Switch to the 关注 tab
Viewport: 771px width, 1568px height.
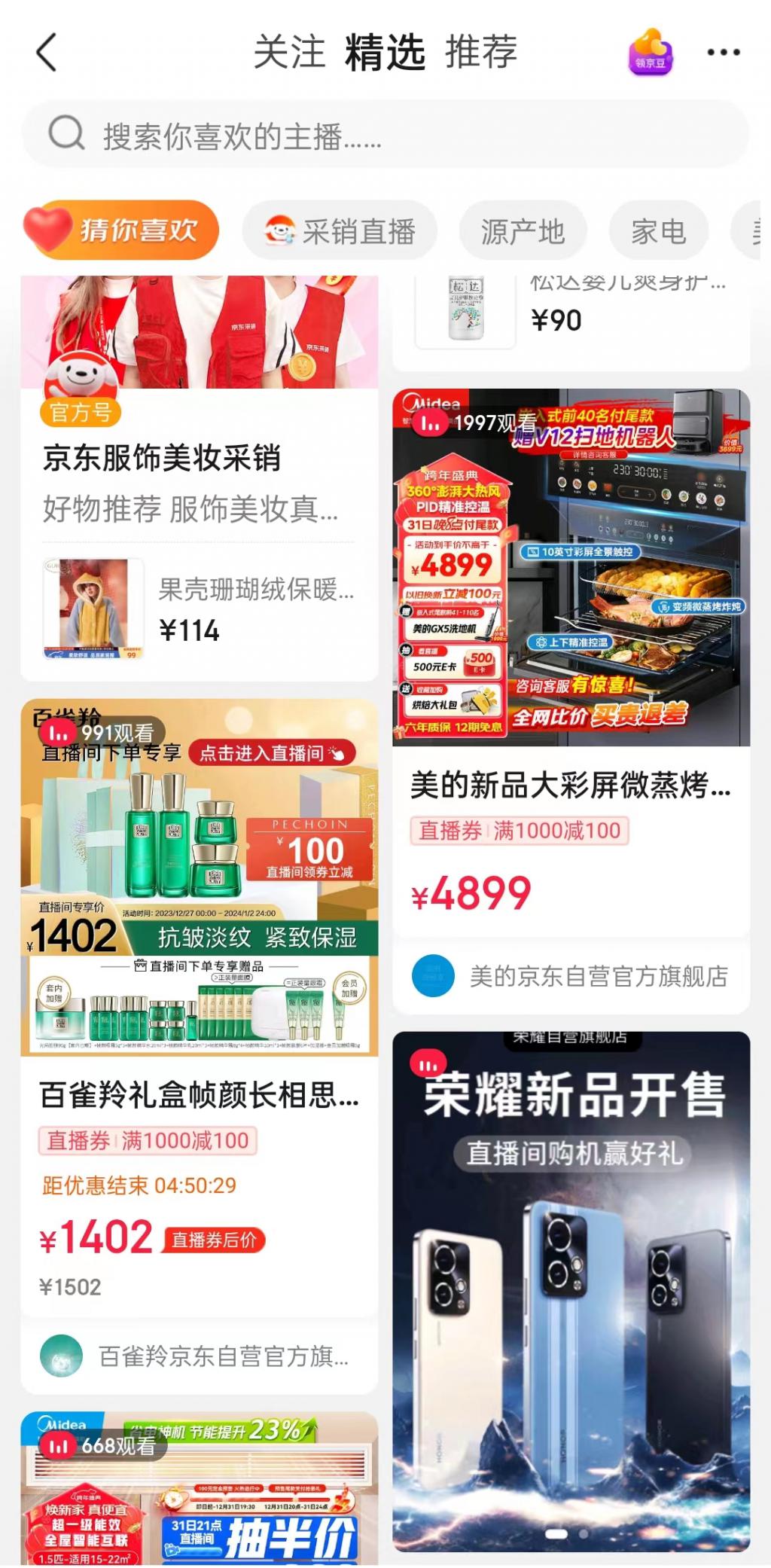point(289,53)
